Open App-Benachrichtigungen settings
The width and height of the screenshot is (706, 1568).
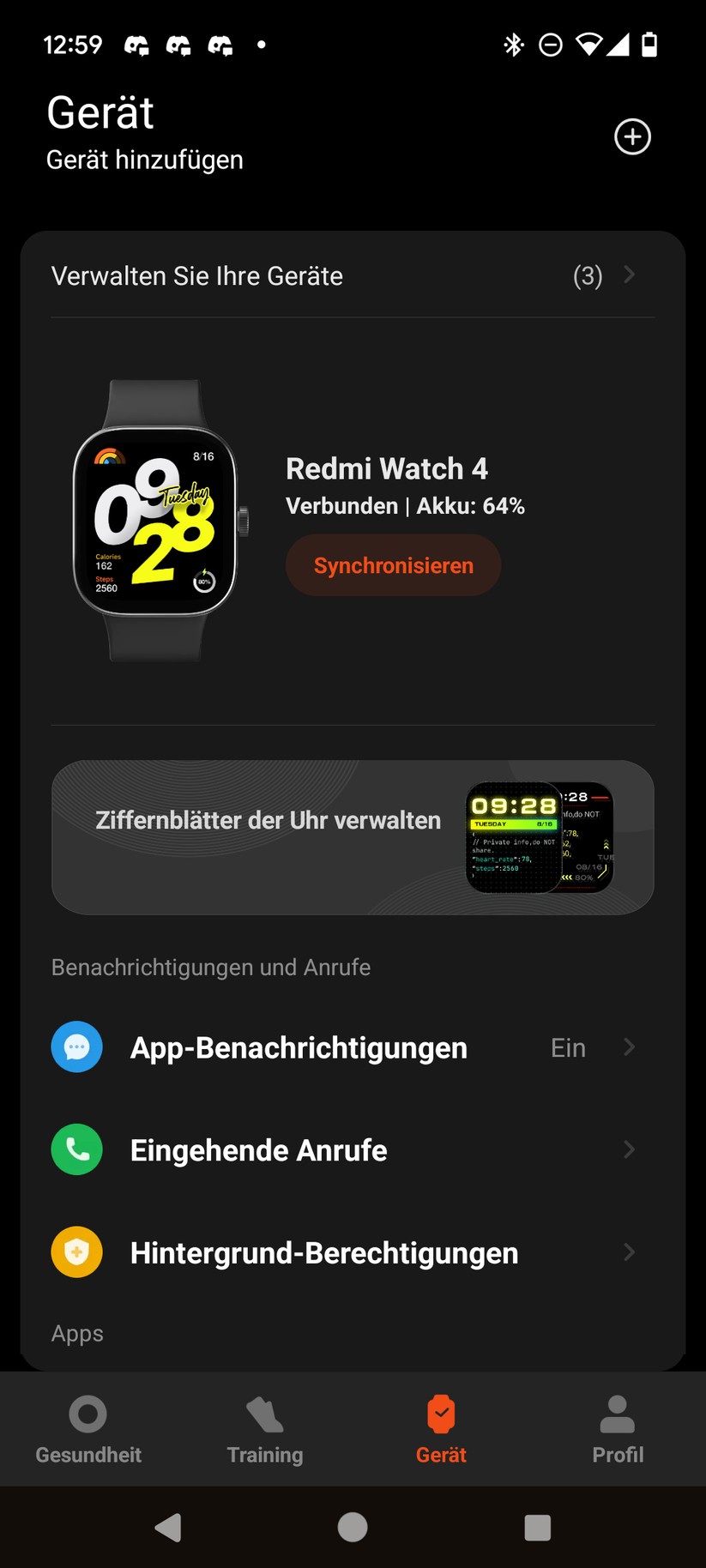point(343,1047)
